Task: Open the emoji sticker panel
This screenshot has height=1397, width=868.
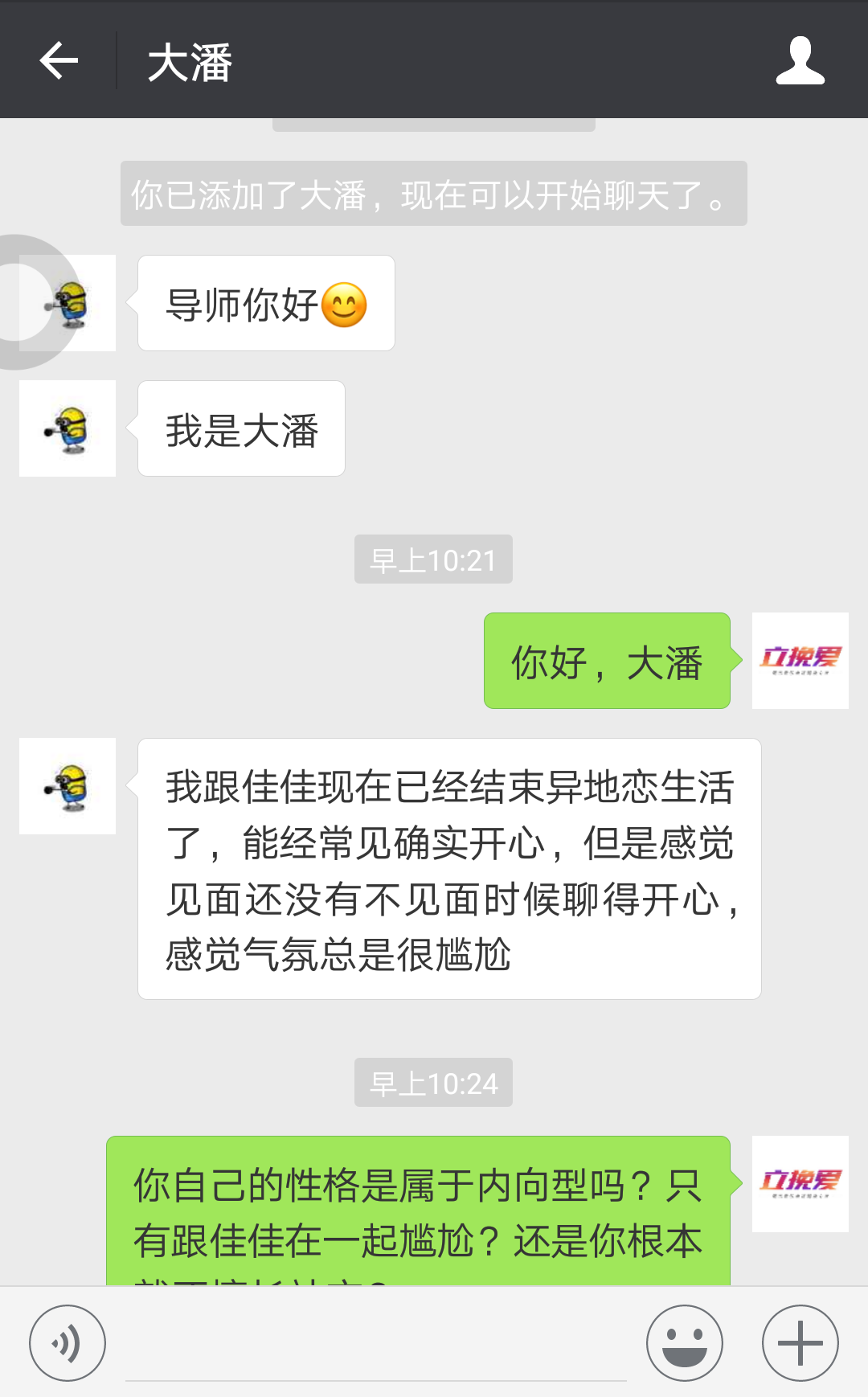Action: click(x=684, y=1342)
